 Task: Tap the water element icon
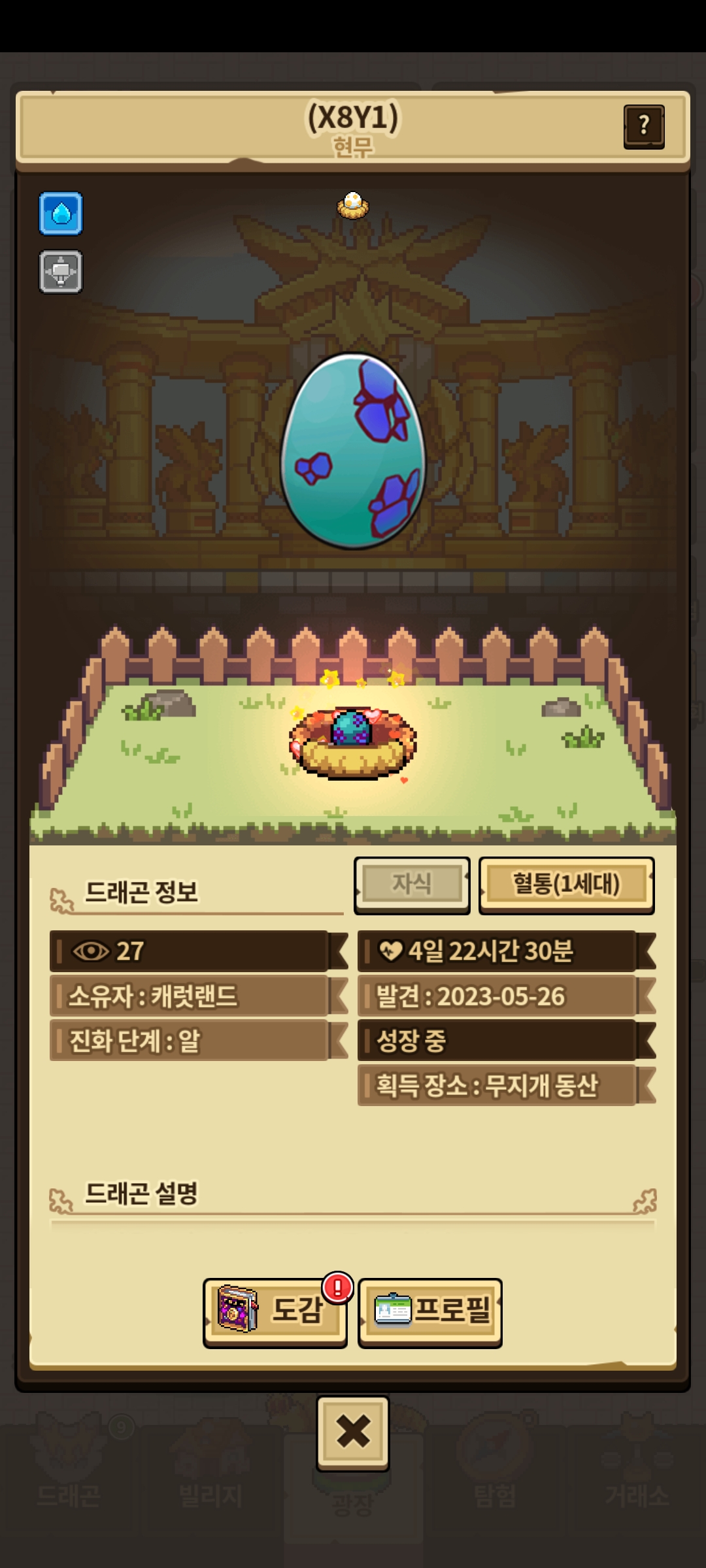[x=61, y=214]
